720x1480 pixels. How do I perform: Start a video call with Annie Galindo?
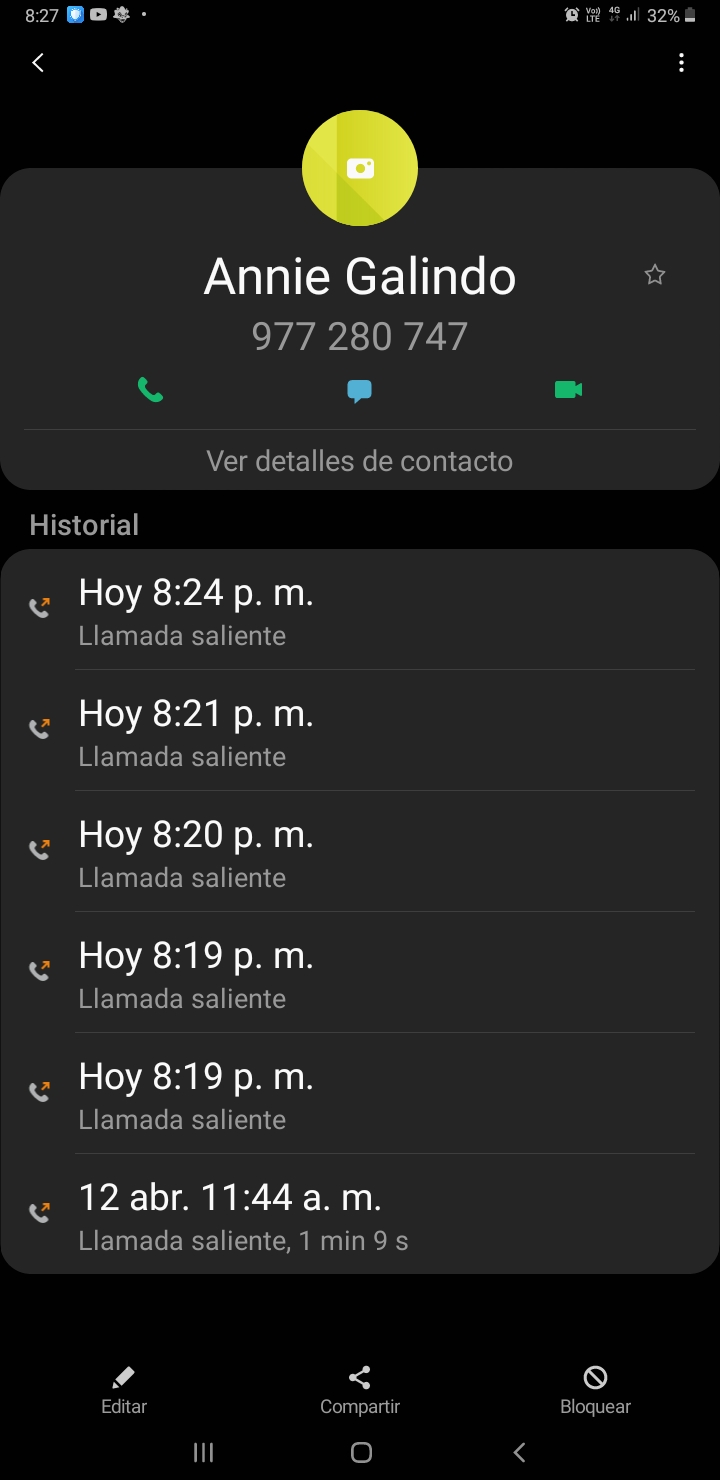pyautogui.click(x=569, y=390)
